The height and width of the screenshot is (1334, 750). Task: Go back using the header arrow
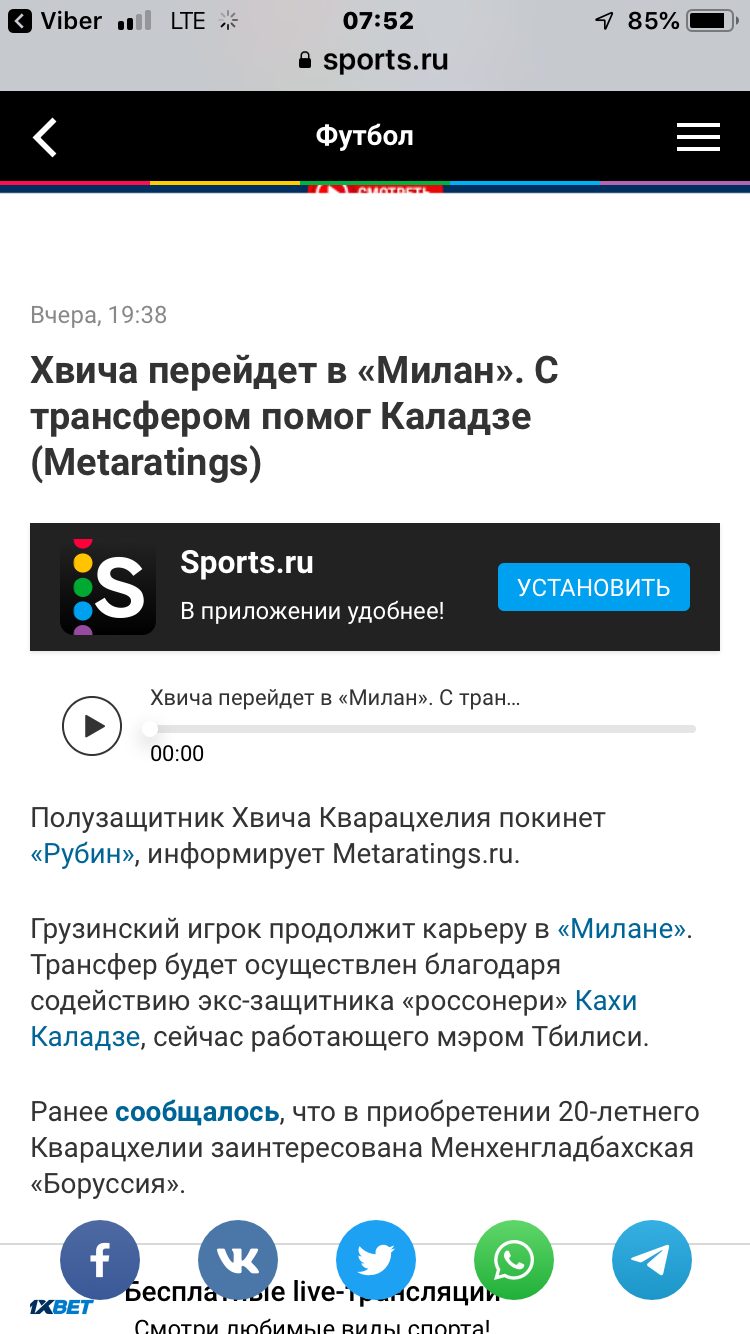[45, 137]
